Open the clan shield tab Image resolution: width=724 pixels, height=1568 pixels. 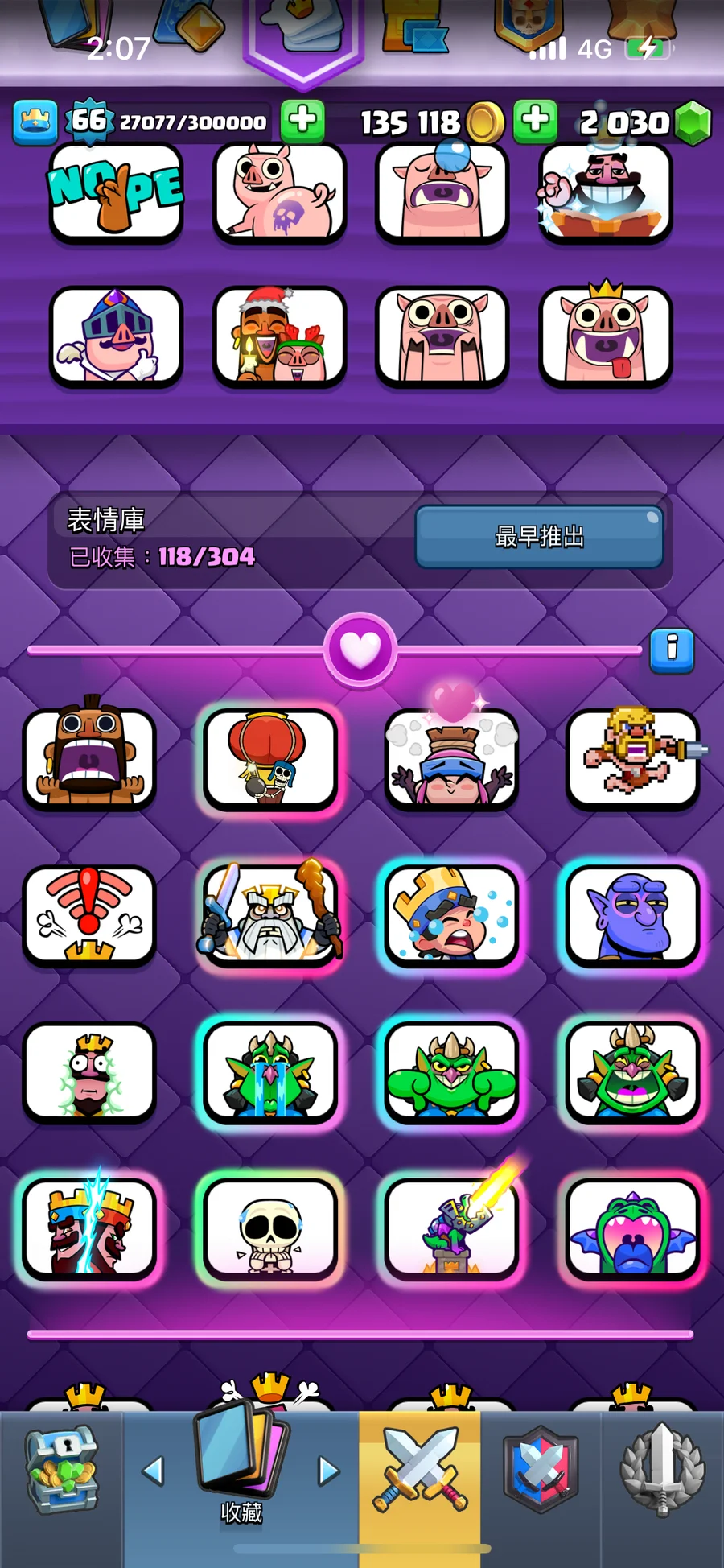[541, 1471]
